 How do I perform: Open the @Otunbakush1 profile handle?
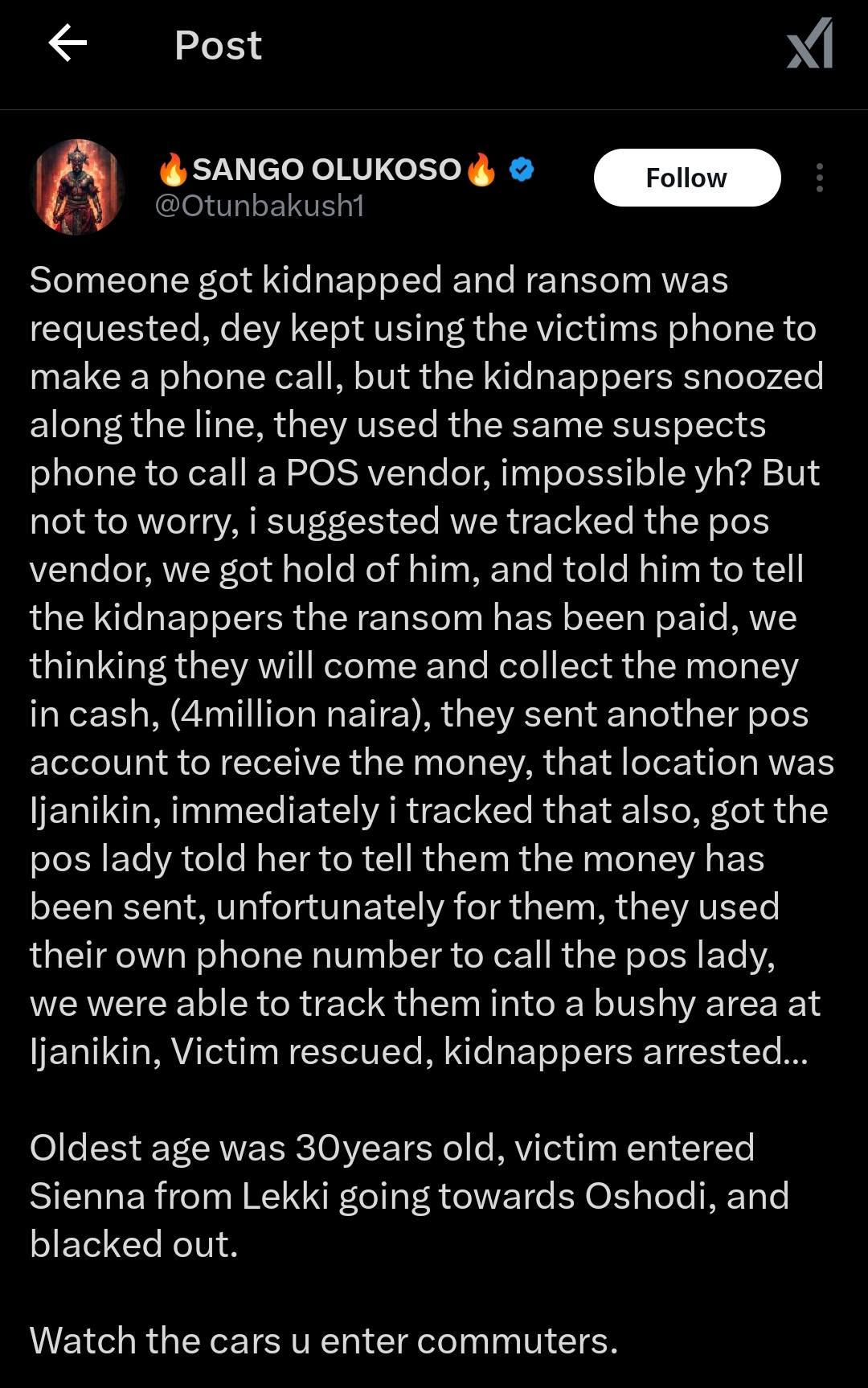coord(259,207)
